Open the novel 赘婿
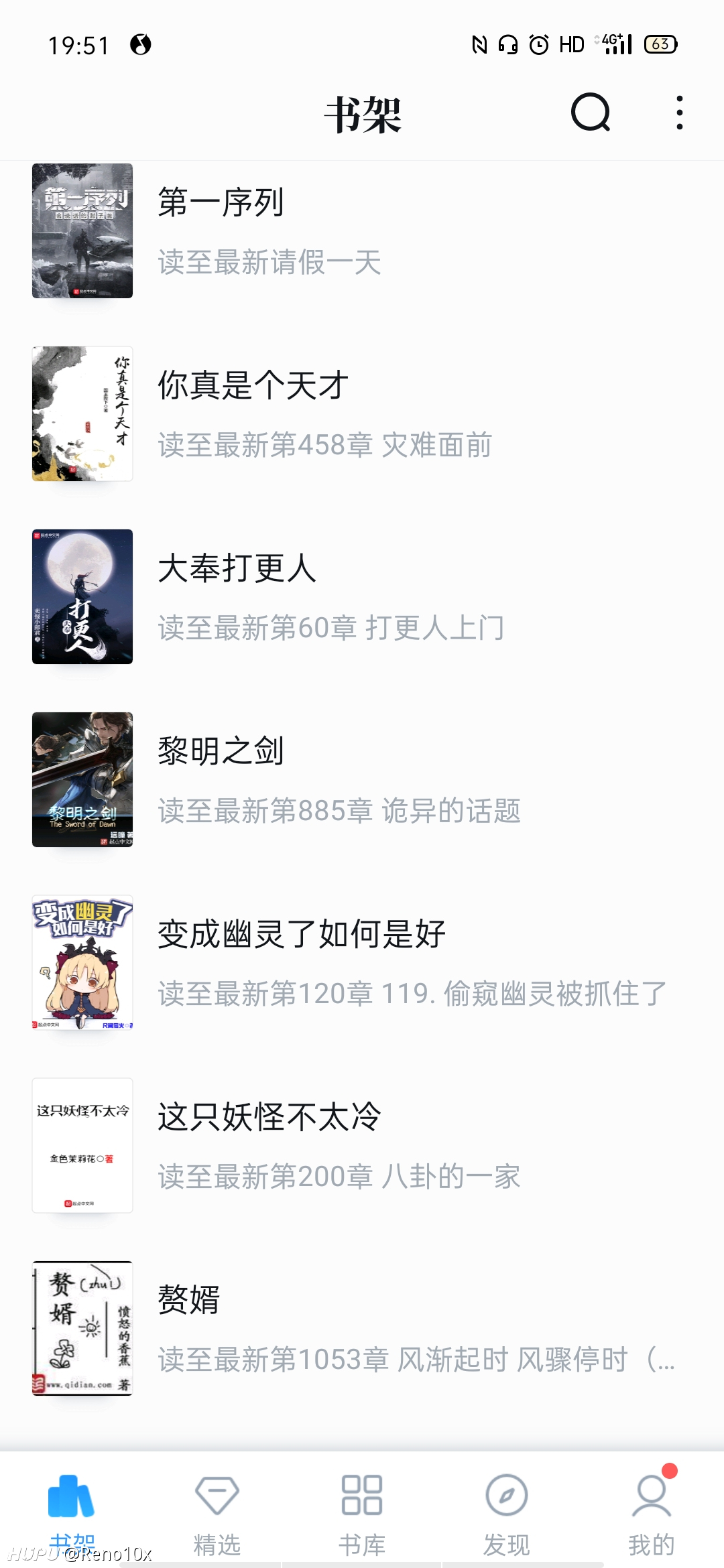This screenshot has width=724, height=1568. pyautogui.click(x=189, y=1300)
